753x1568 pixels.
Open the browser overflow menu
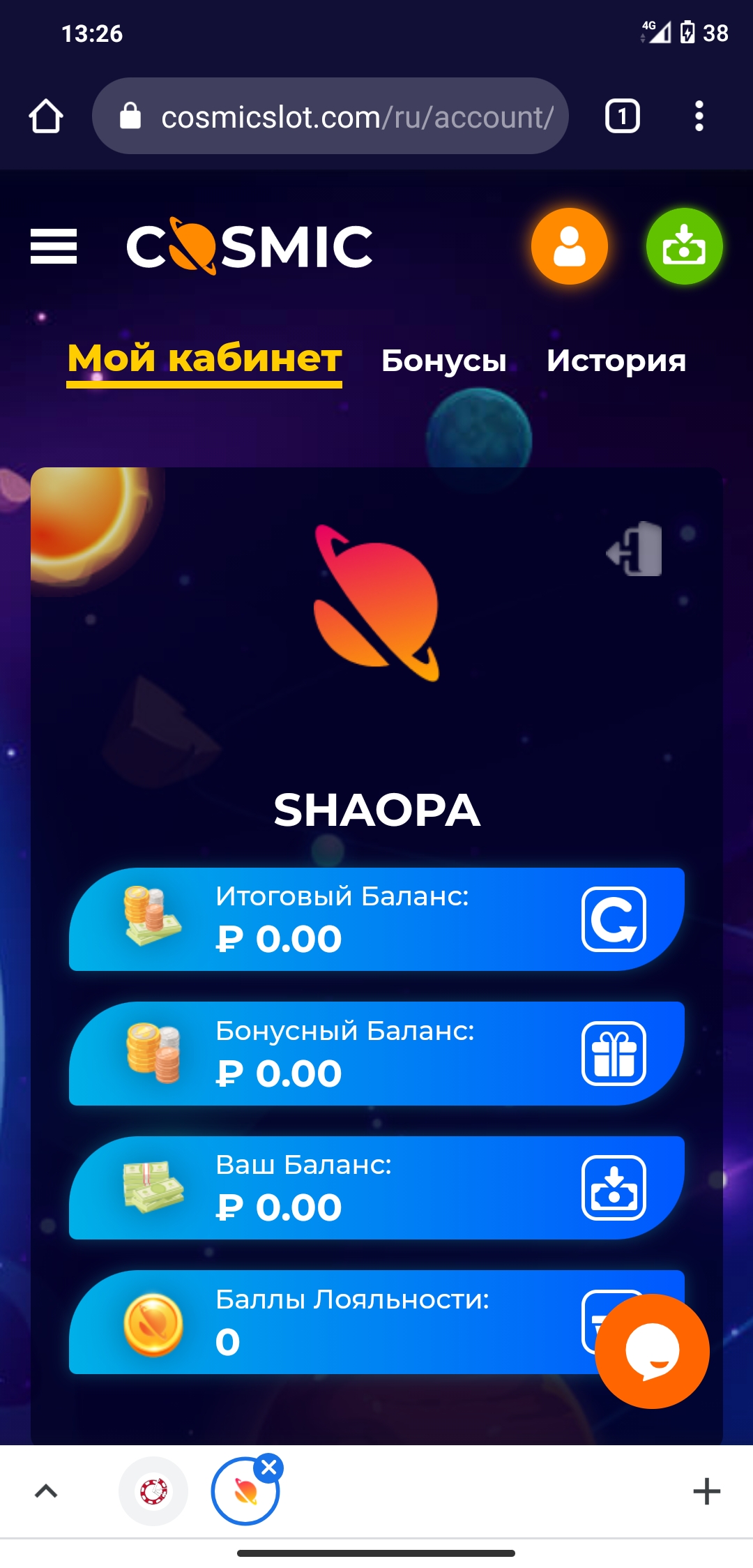[x=699, y=116]
